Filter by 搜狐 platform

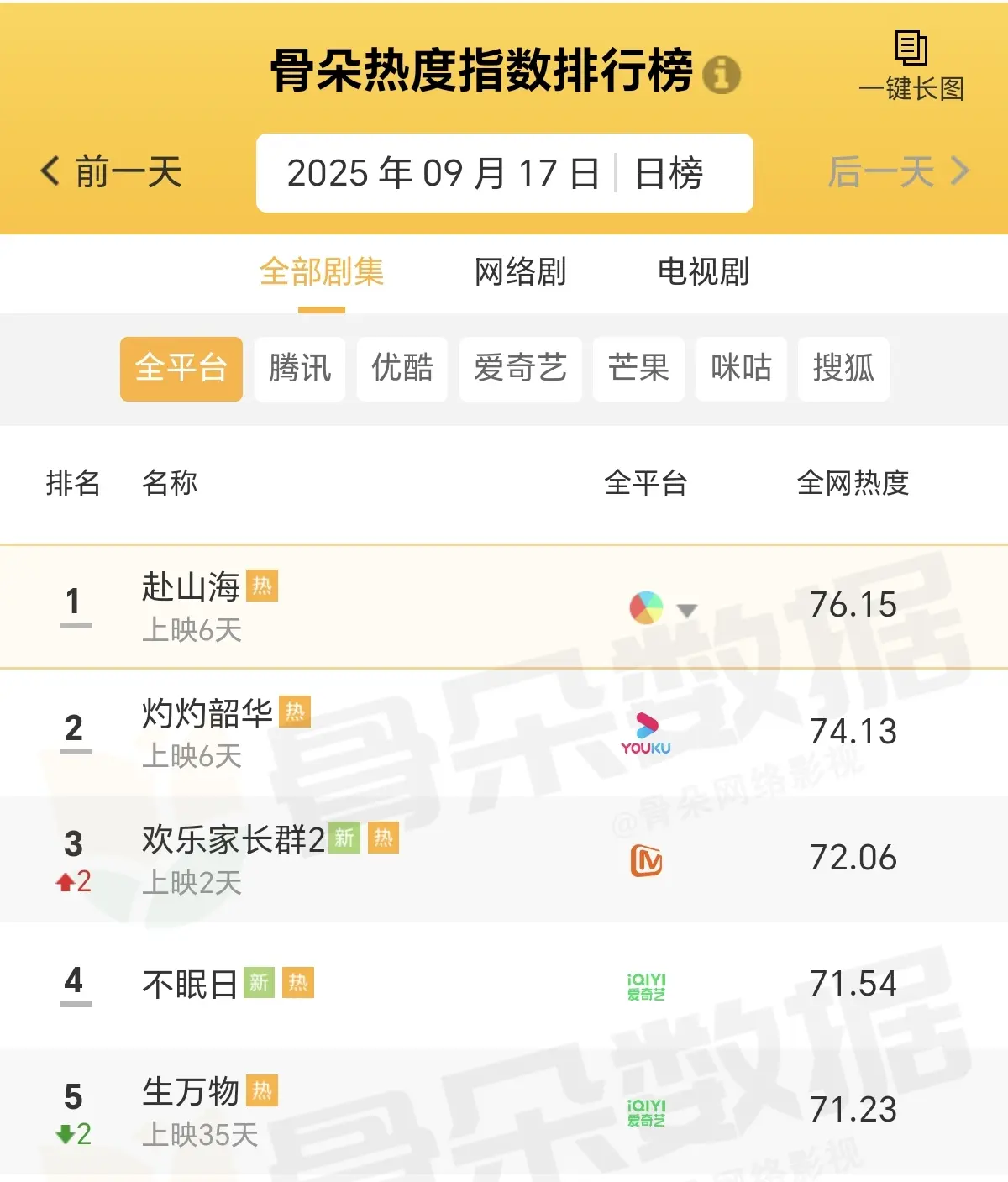tap(843, 369)
